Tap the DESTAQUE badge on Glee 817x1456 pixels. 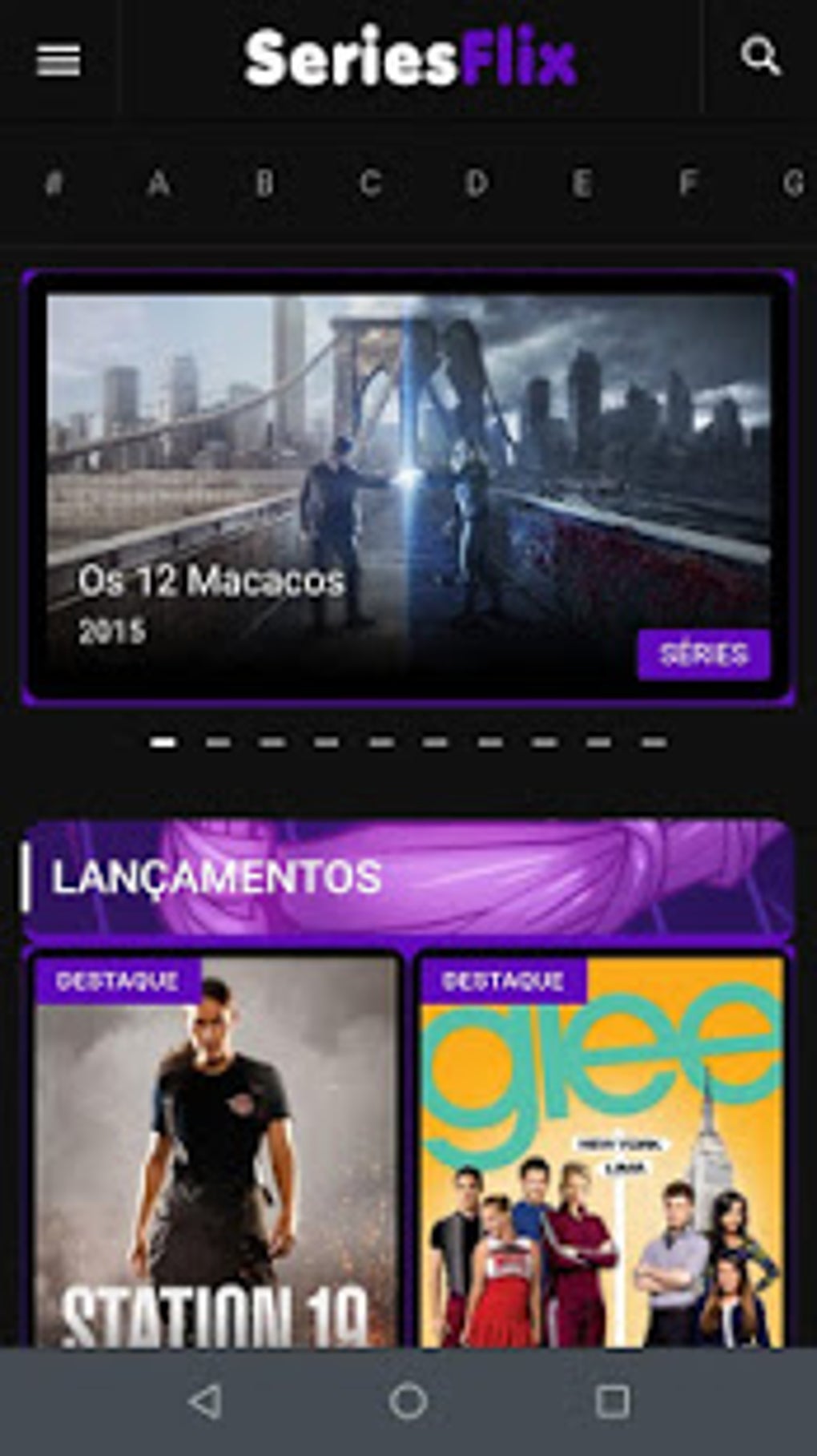pyautogui.click(x=505, y=978)
